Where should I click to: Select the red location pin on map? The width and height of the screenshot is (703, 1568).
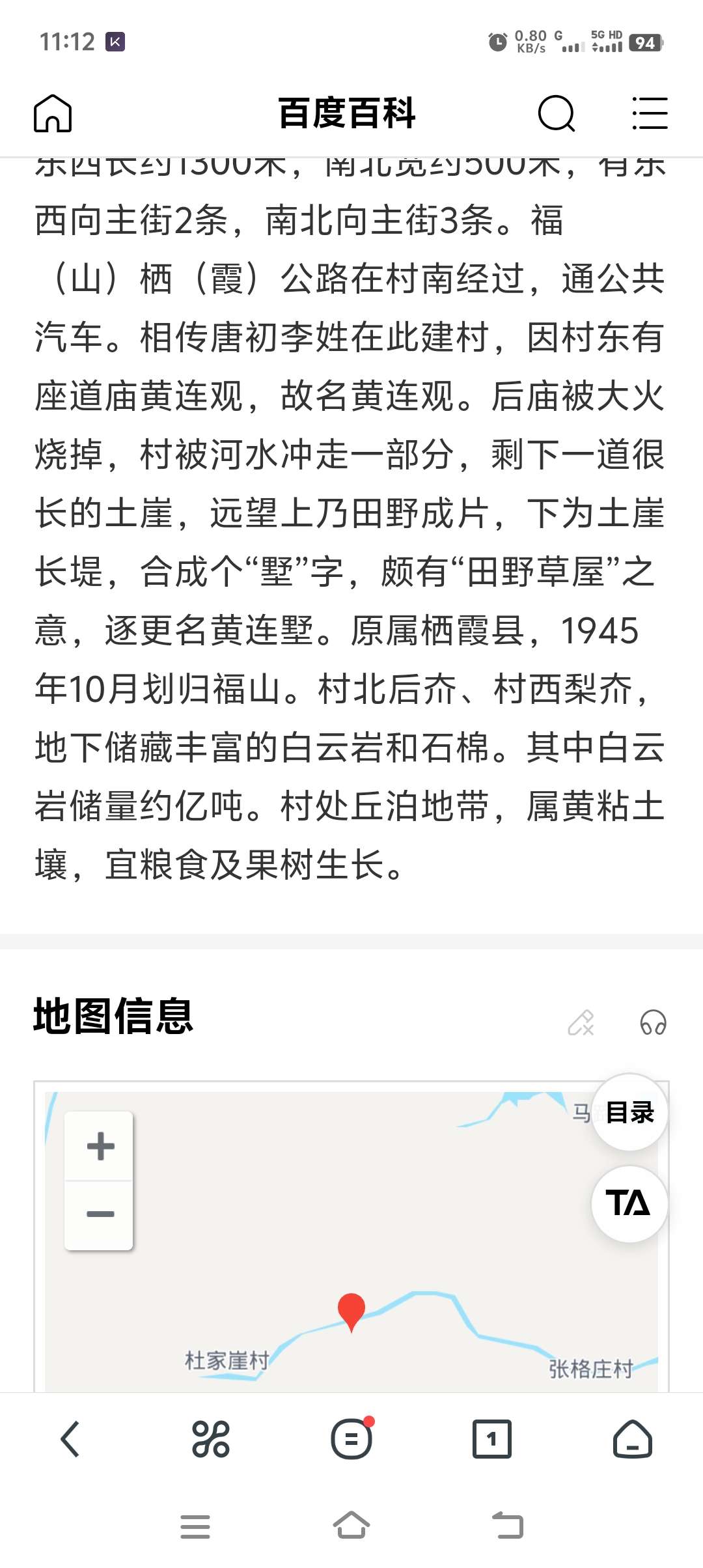[351, 1310]
